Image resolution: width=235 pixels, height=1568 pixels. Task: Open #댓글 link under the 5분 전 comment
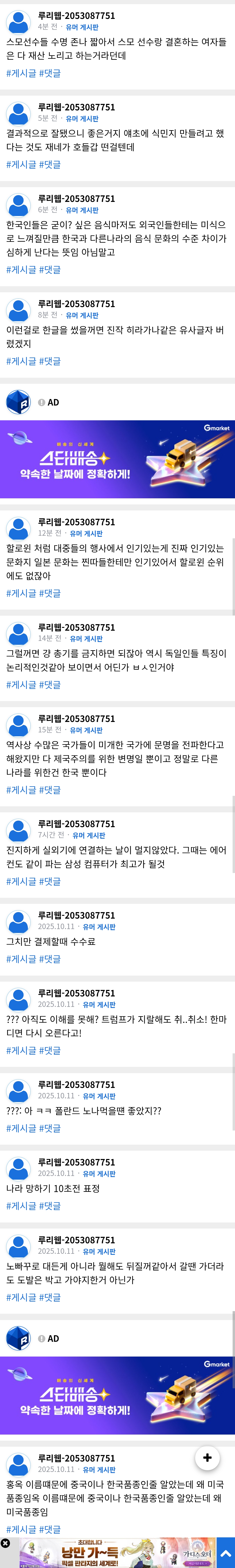pos(50,164)
